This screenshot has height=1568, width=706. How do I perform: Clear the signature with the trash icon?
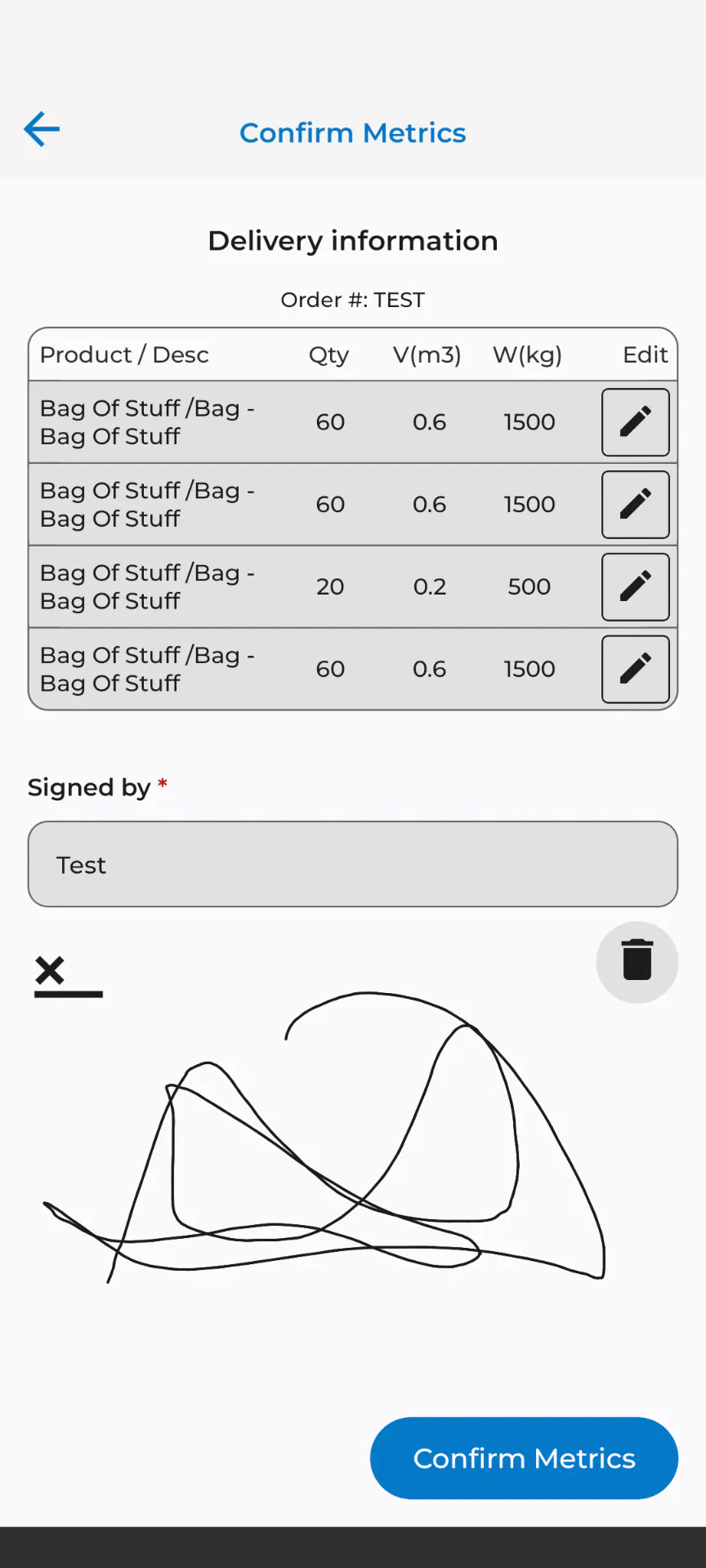pos(637,962)
